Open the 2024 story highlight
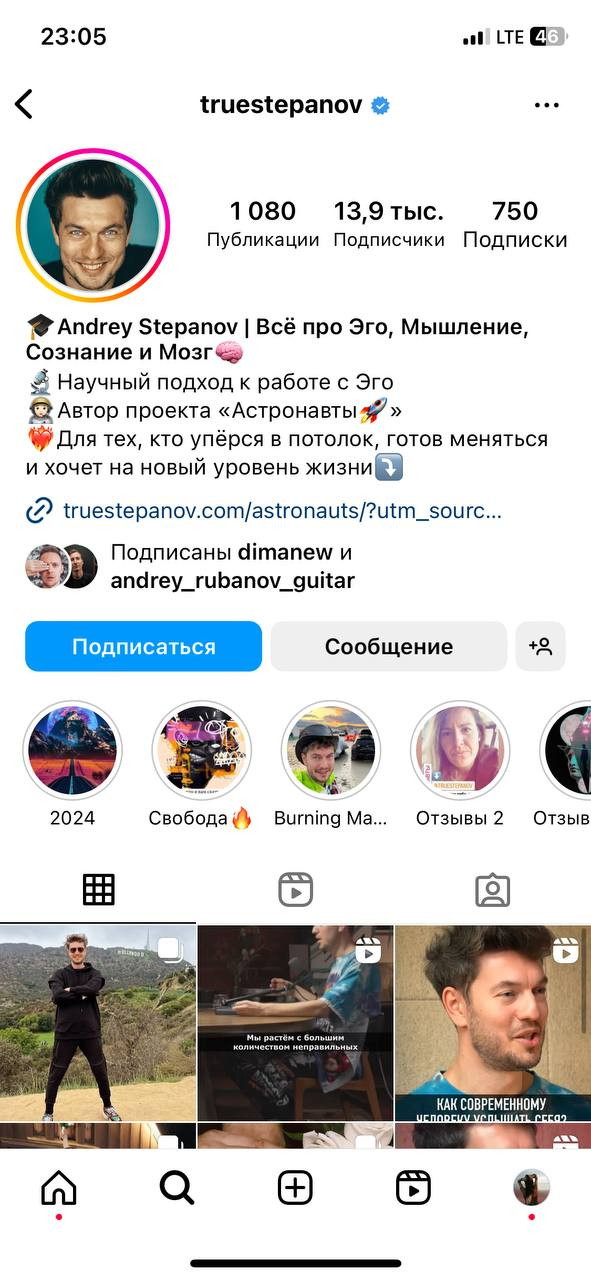The image size is (591, 1280). click(x=72, y=764)
